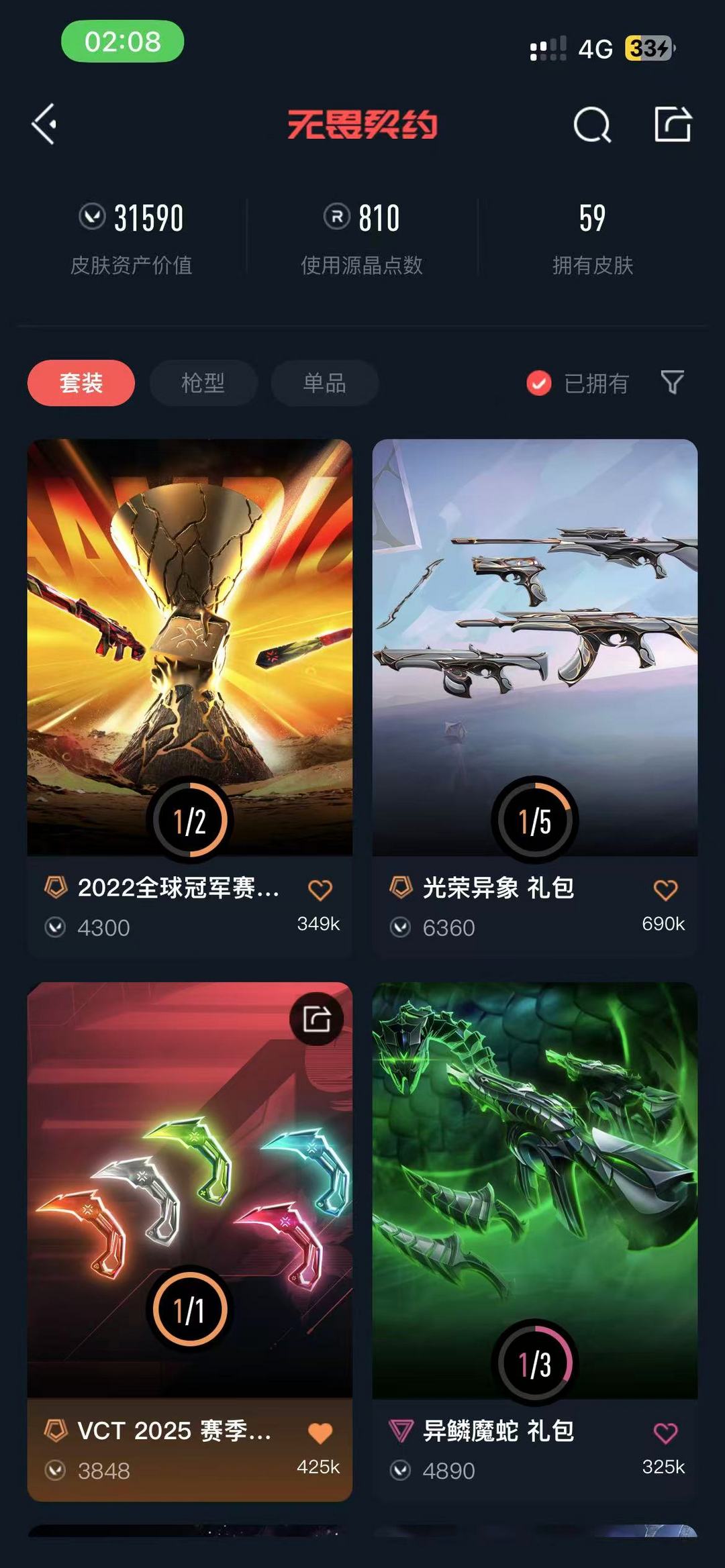Unlike the VCT 2025 赛季 bundle

320,1433
